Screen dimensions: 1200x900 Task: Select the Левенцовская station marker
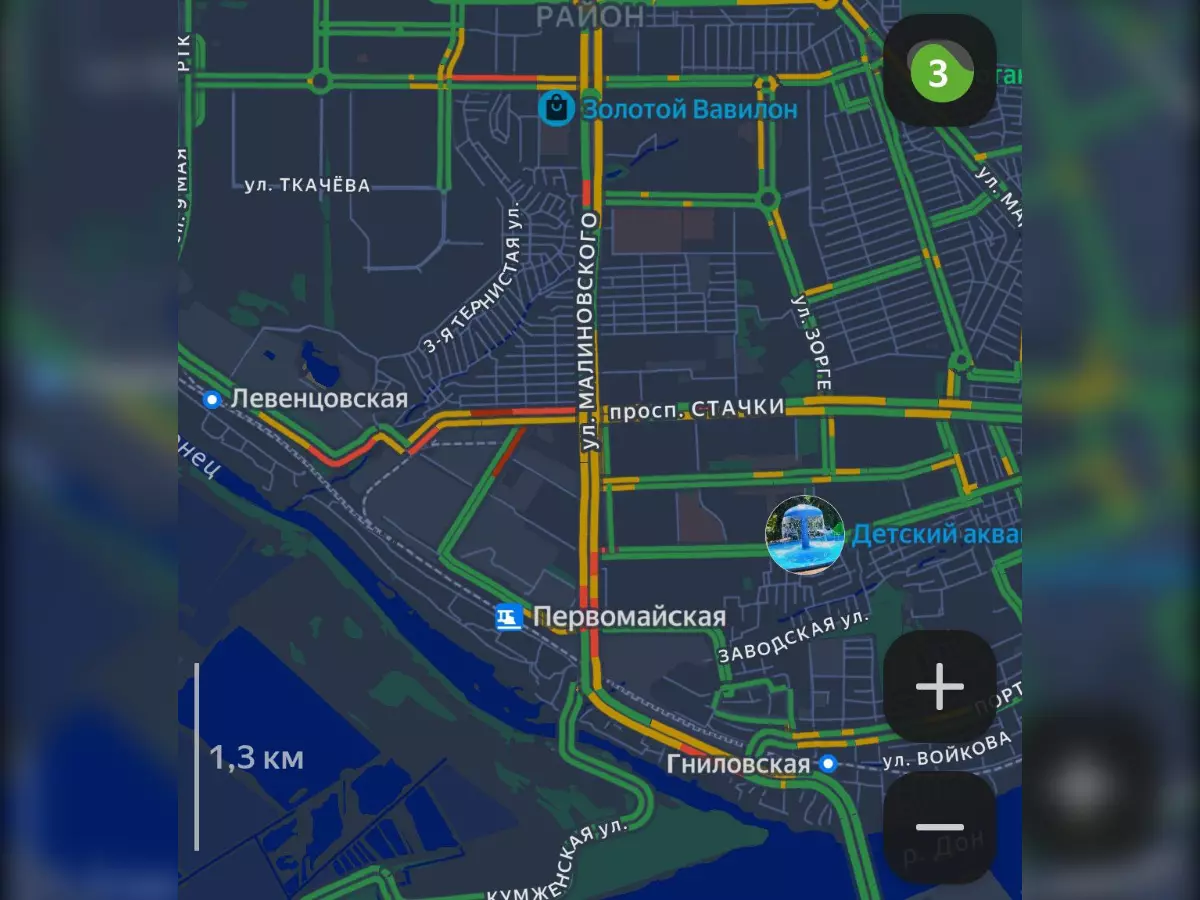[212, 400]
